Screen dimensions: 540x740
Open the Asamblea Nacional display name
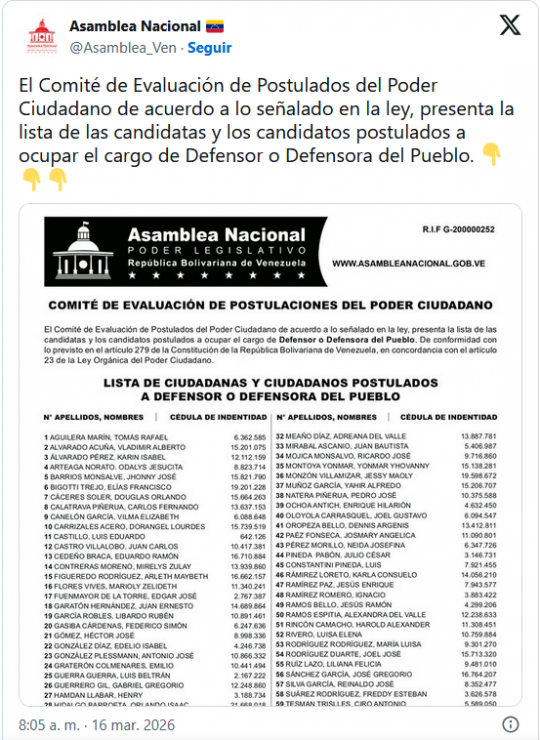click(135, 26)
